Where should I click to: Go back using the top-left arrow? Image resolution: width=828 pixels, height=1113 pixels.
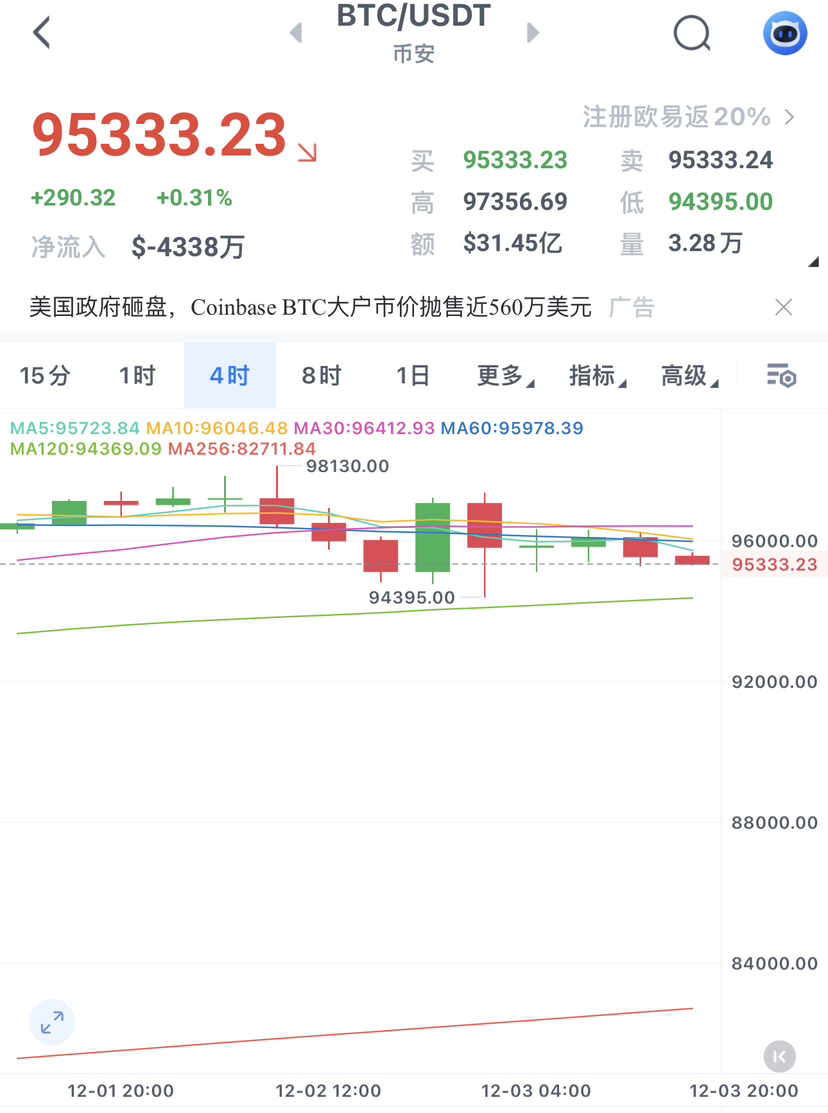[x=41, y=33]
